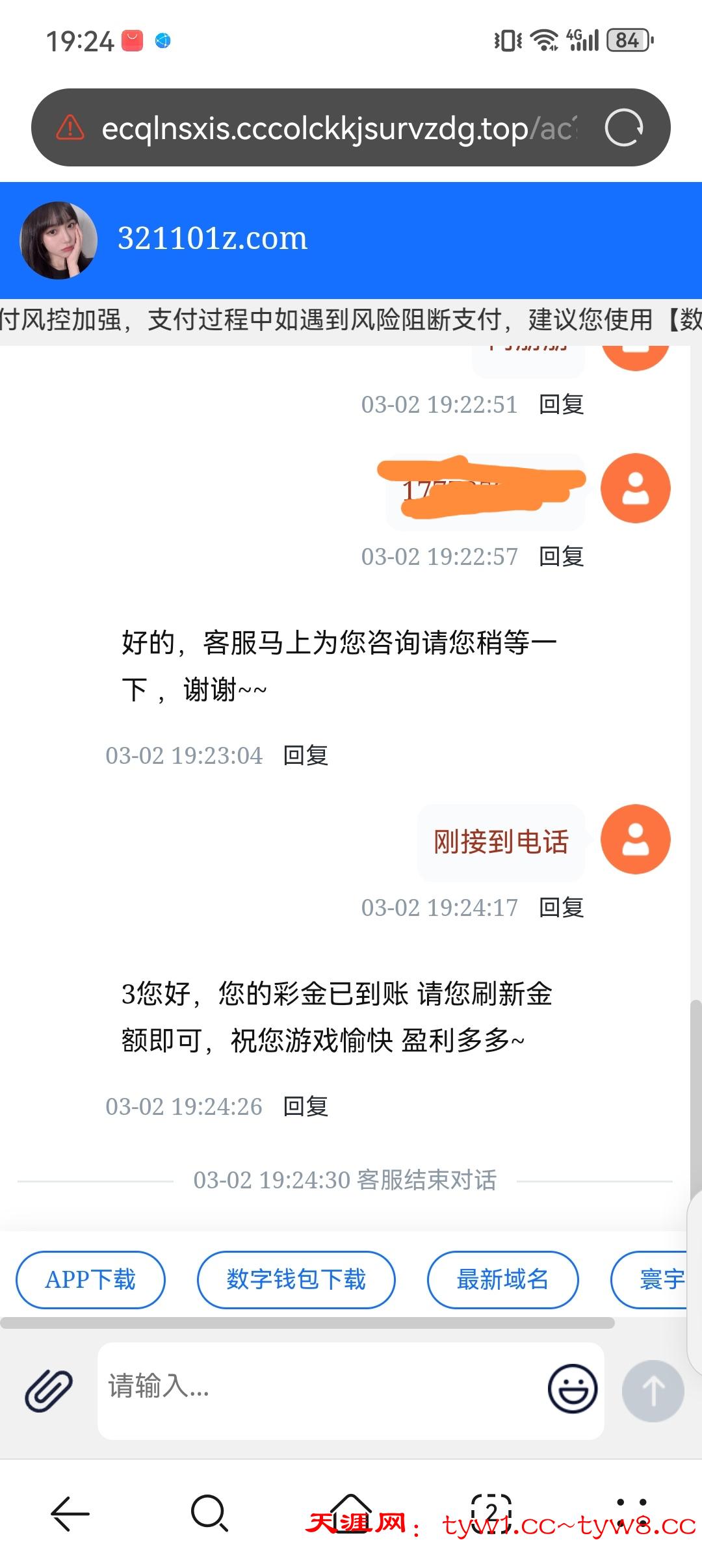Select the APP下载 chip
This screenshot has height=1568, width=702.
[x=90, y=1279]
